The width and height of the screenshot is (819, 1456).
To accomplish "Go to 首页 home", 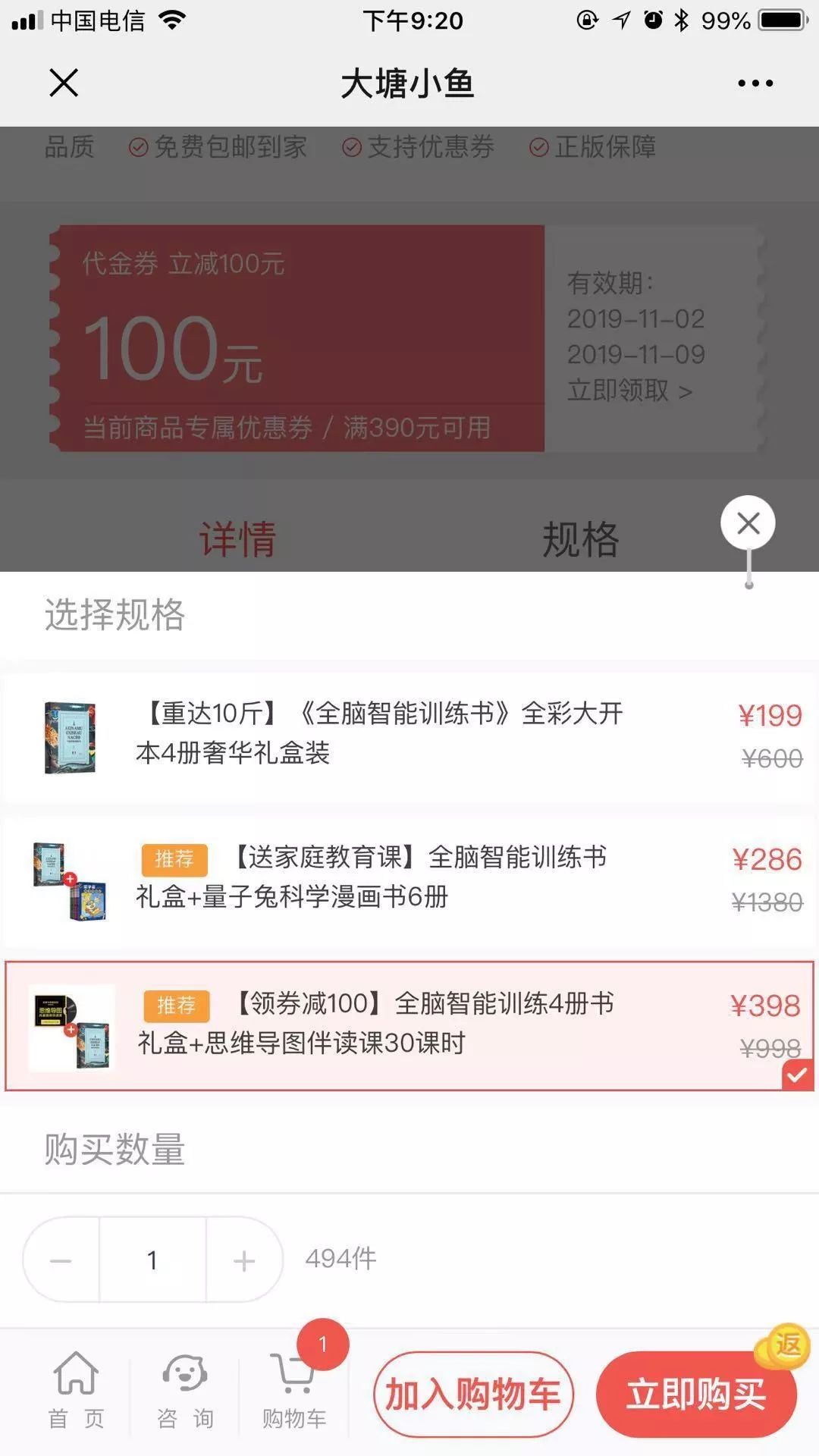I will 76,1391.
